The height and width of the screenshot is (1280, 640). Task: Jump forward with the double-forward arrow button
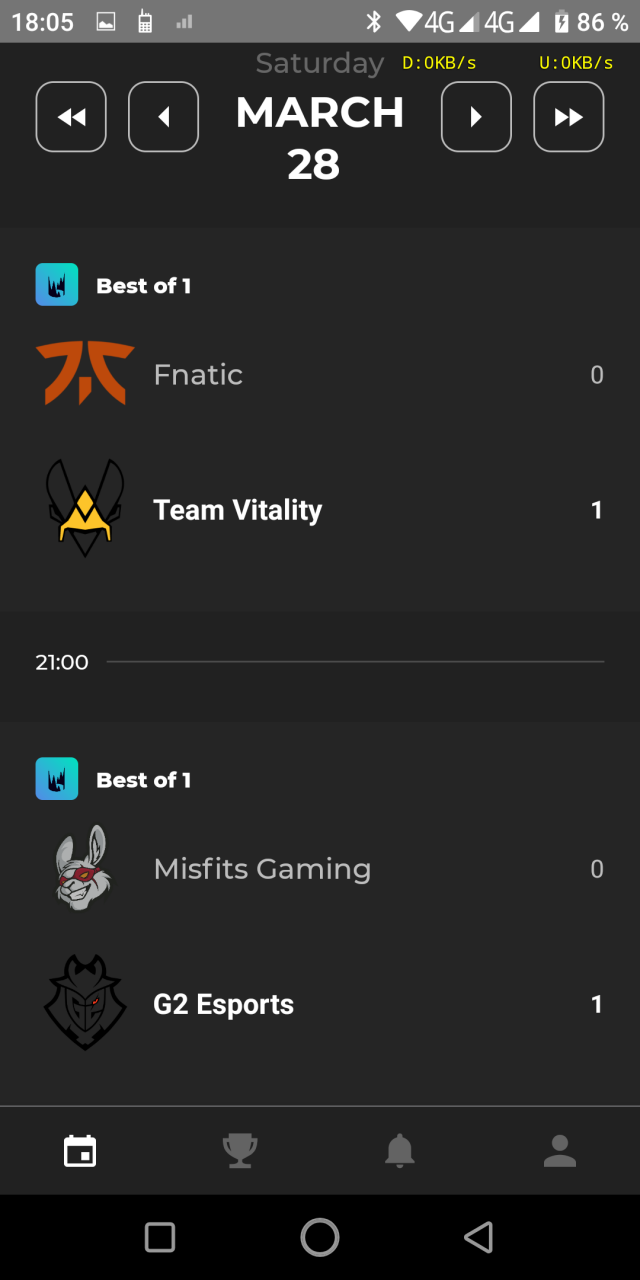click(569, 117)
